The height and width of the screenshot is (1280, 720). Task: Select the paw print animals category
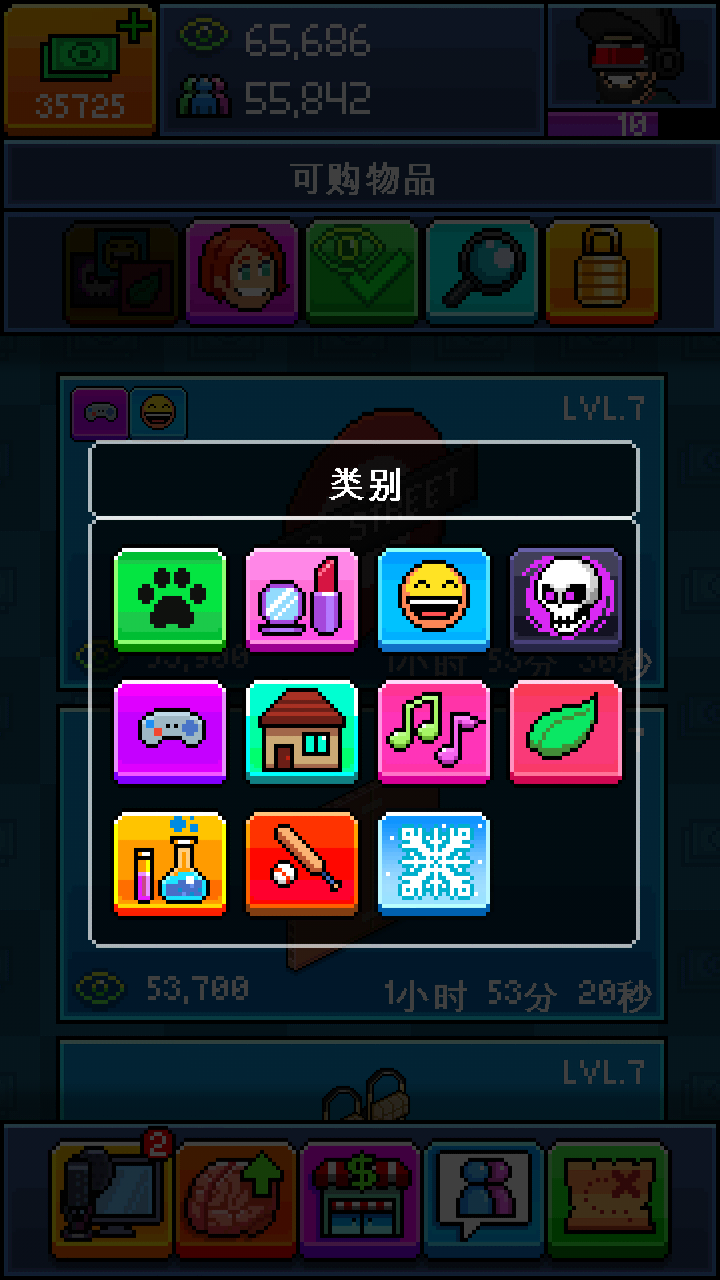[169, 599]
